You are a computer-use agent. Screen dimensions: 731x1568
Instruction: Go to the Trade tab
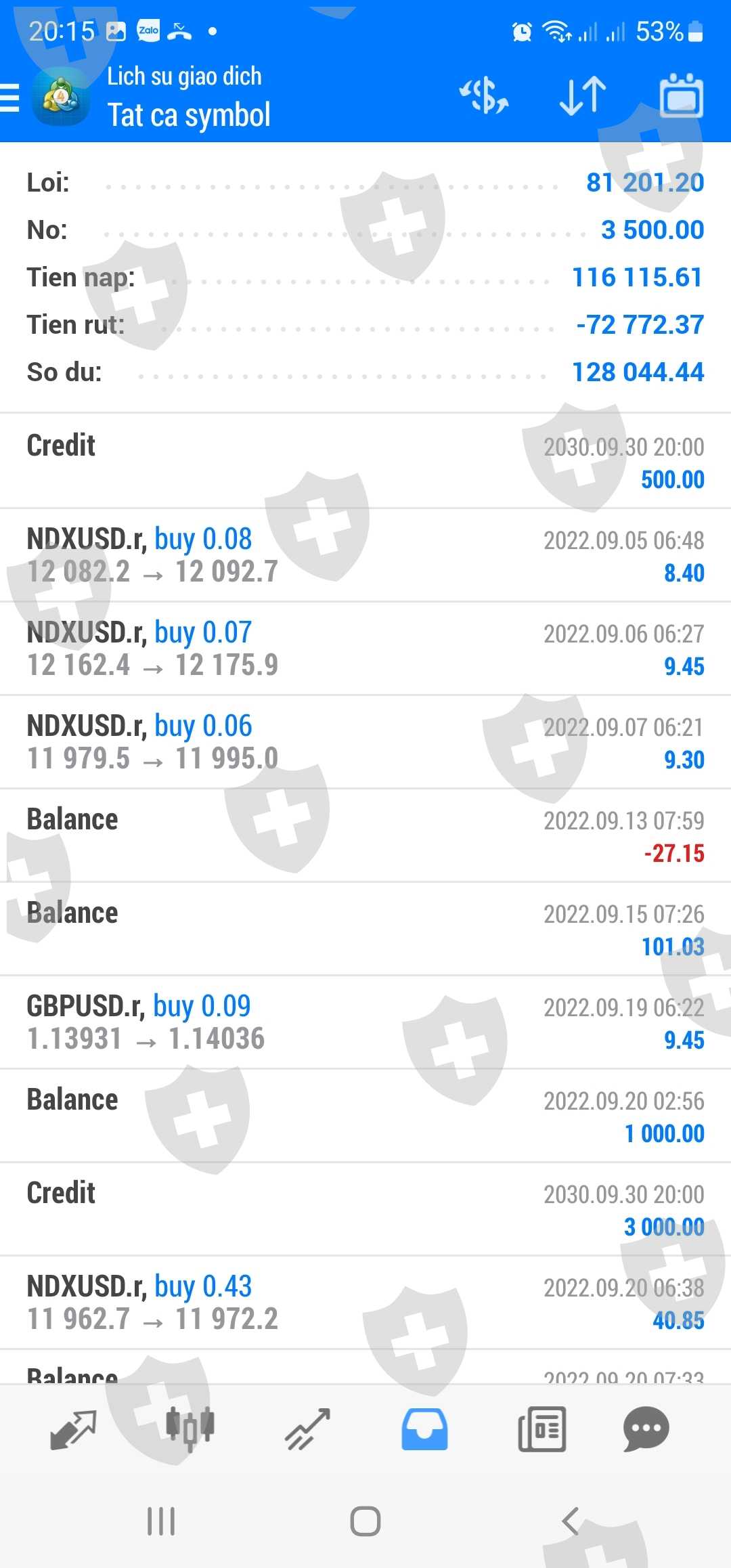(307, 1430)
